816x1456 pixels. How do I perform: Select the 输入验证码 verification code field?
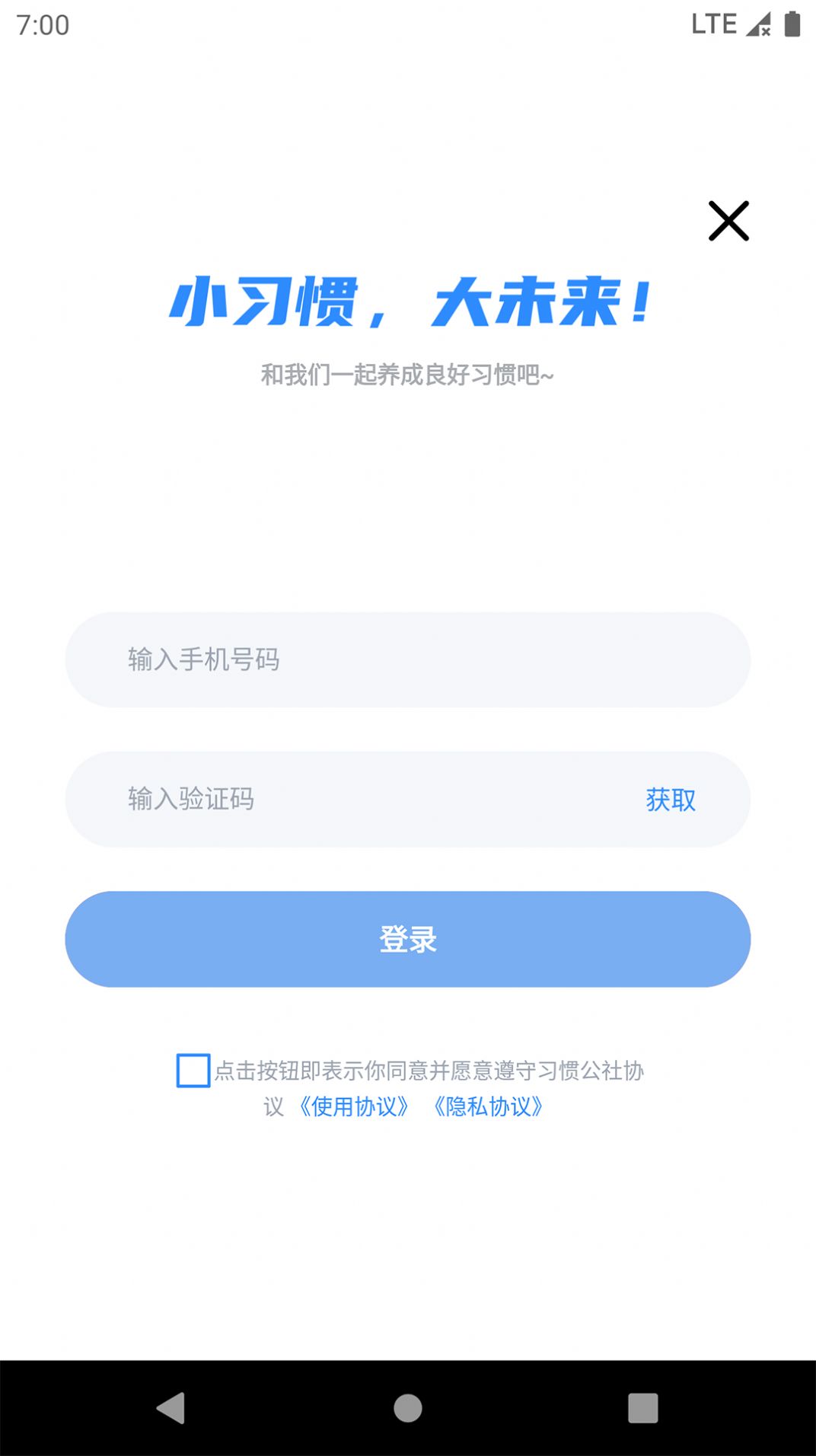343,800
